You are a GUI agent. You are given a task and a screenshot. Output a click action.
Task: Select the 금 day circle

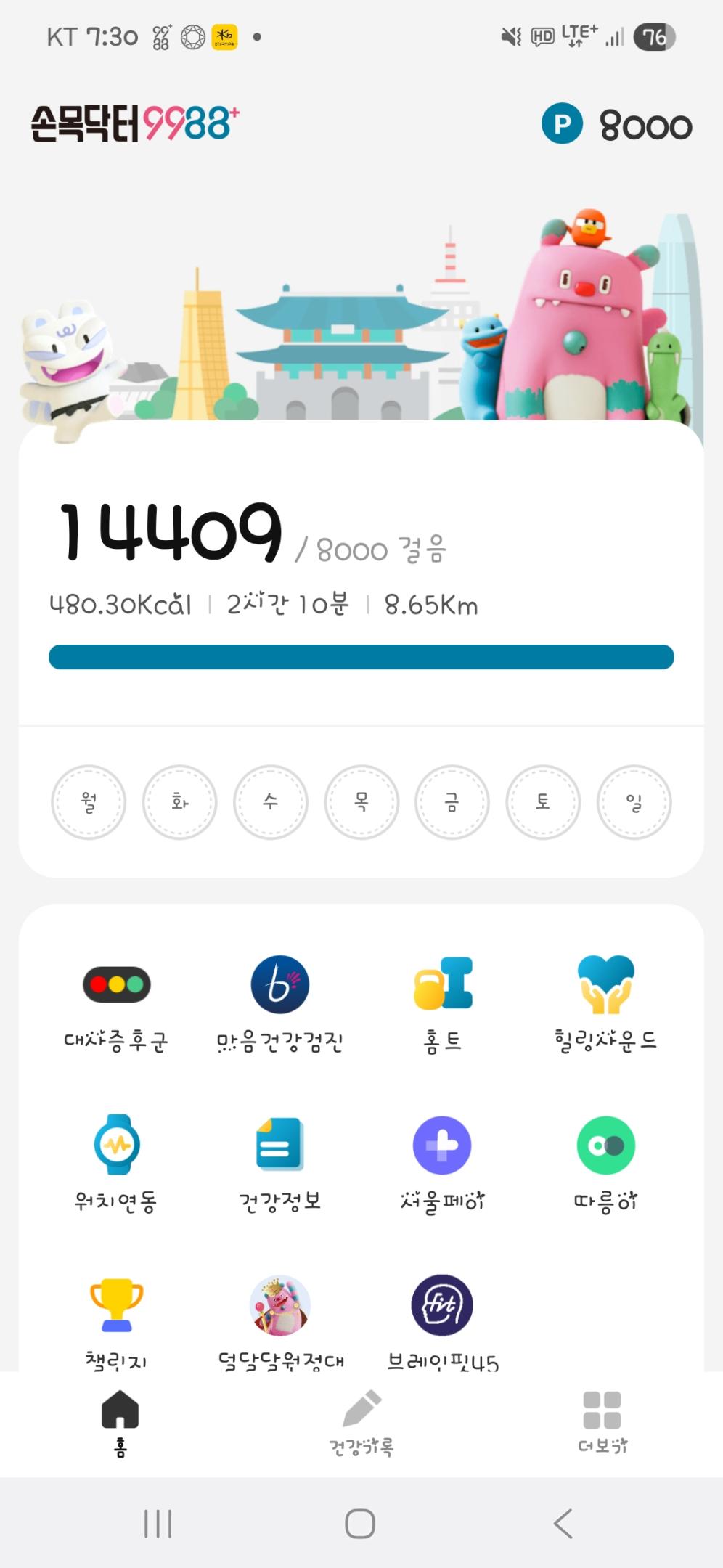click(452, 802)
